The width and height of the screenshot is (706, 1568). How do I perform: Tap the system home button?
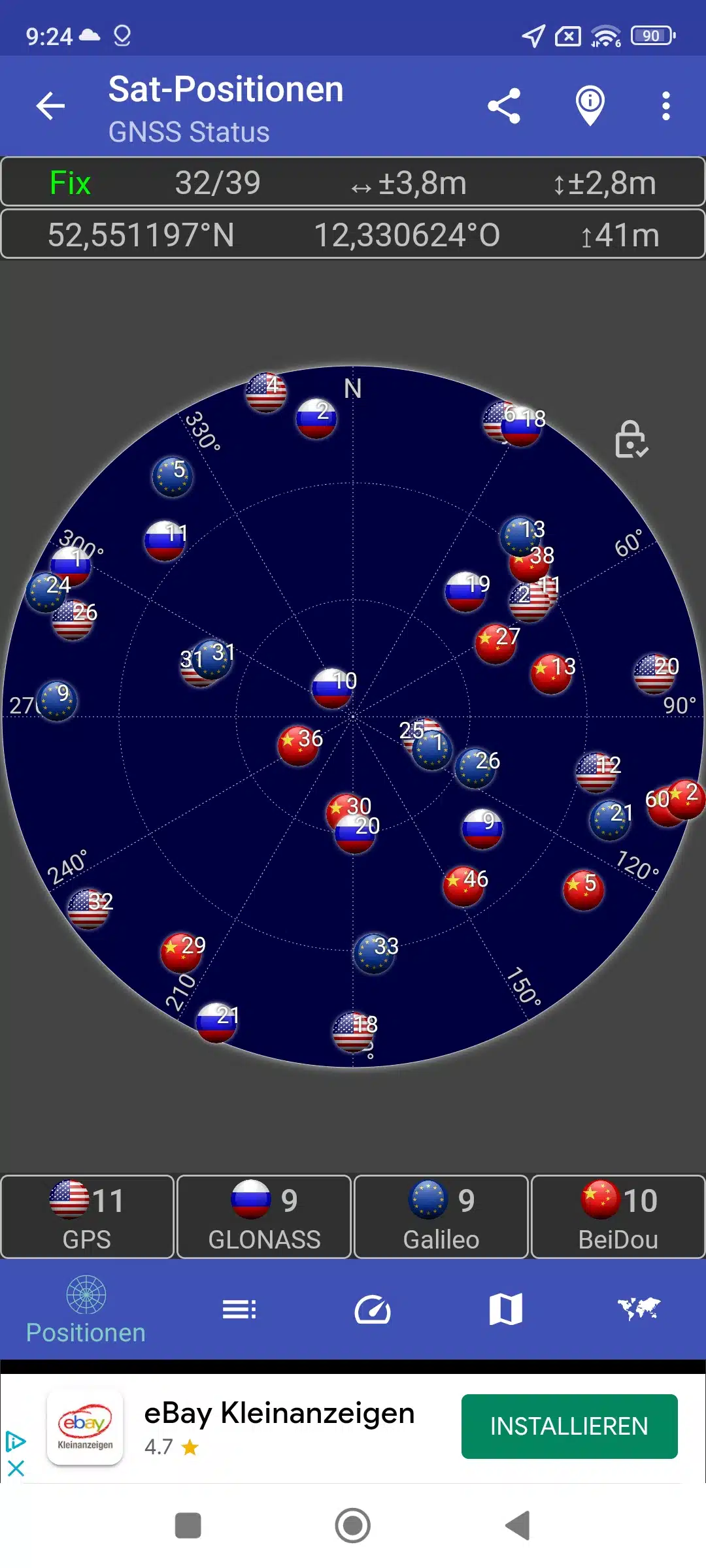(x=353, y=1526)
